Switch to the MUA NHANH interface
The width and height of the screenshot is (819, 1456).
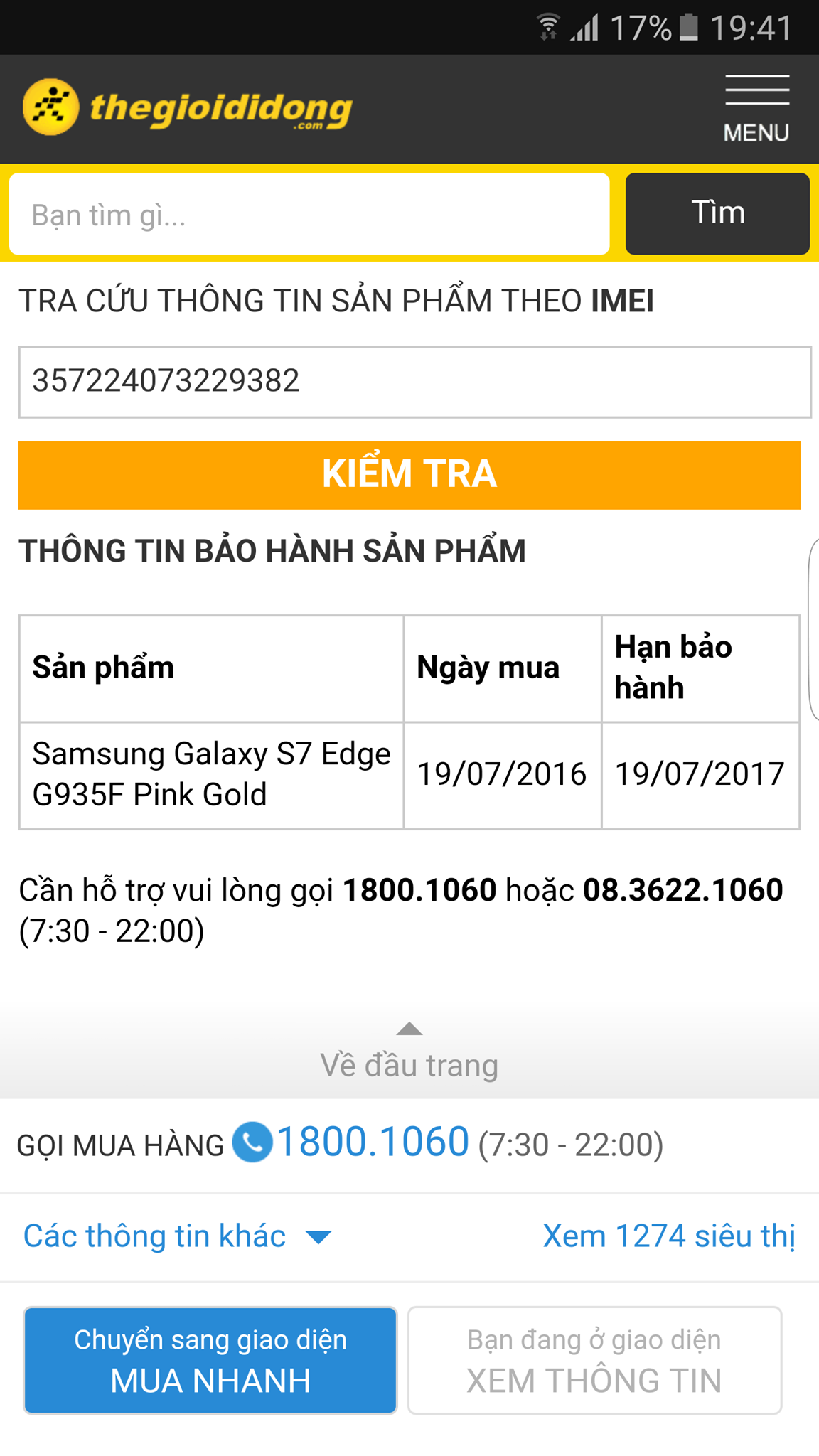(x=210, y=1360)
